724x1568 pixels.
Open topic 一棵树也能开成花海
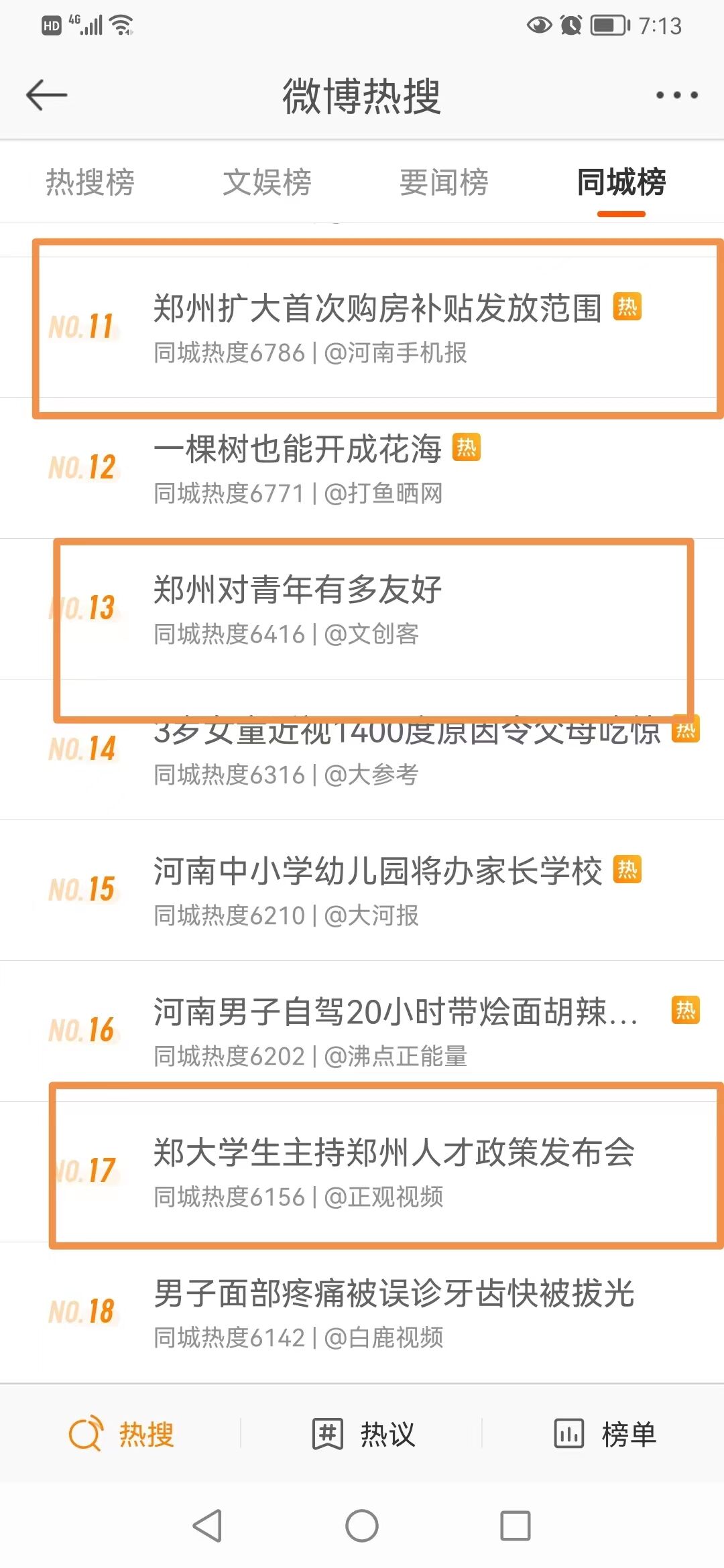[362, 468]
